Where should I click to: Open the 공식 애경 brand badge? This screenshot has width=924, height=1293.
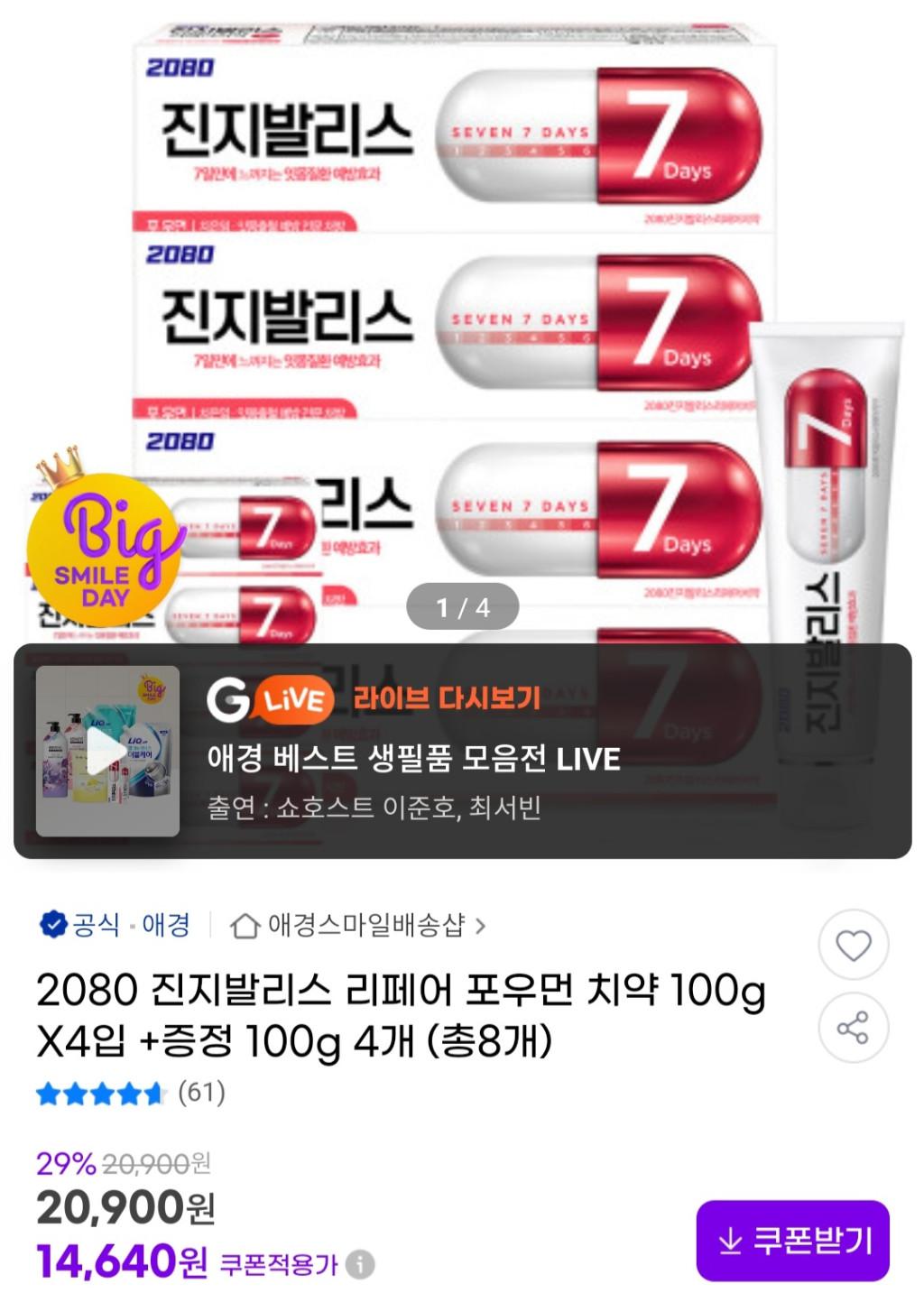[115, 925]
